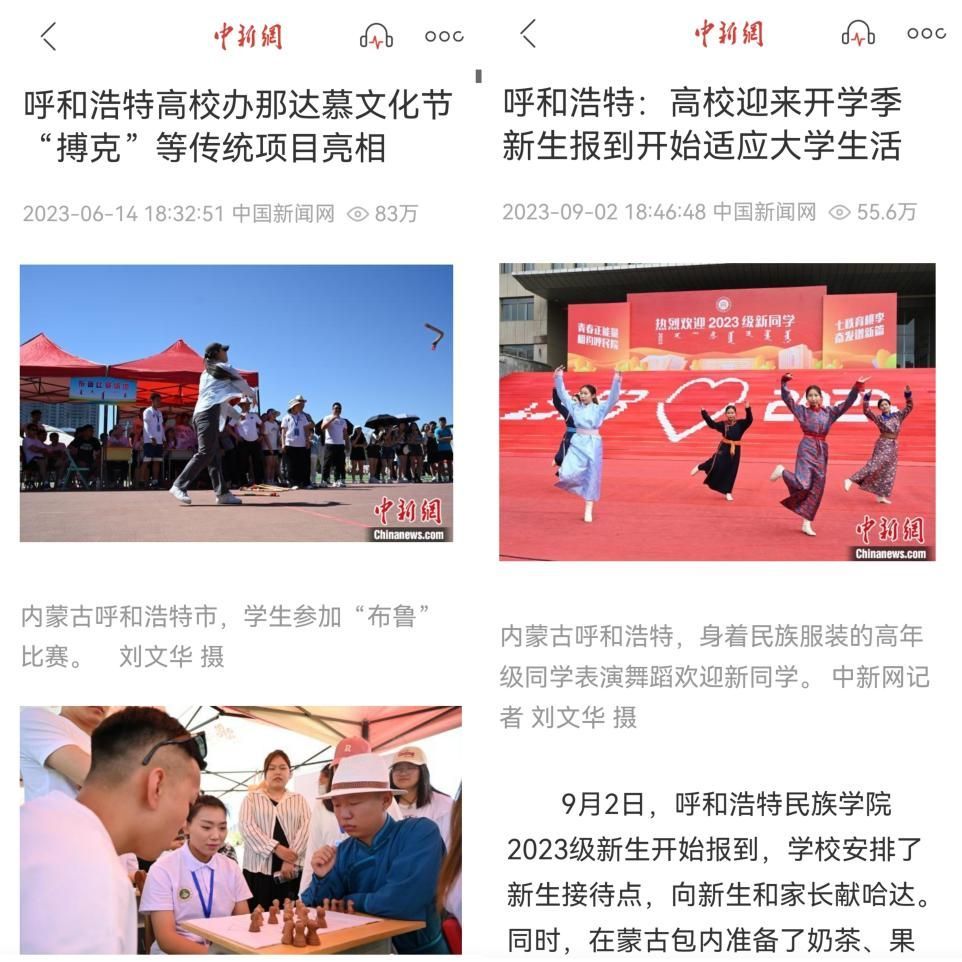
Task: Listen to the 那达慕文化节 article audio
Action: pyautogui.click(x=376, y=36)
